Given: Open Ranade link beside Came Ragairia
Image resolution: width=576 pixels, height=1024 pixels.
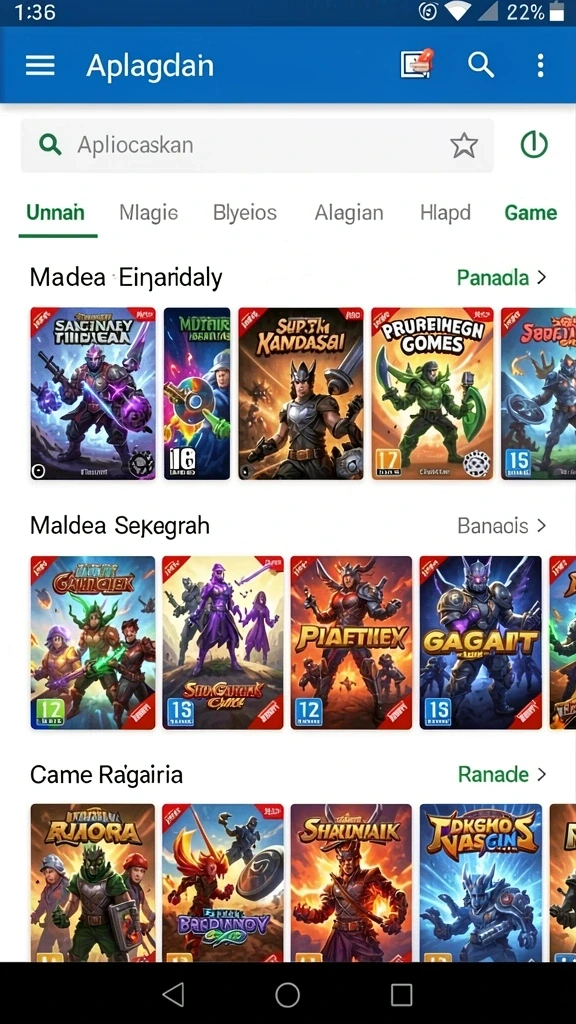Looking at the screenshot, I should click(x=502, y=775).
